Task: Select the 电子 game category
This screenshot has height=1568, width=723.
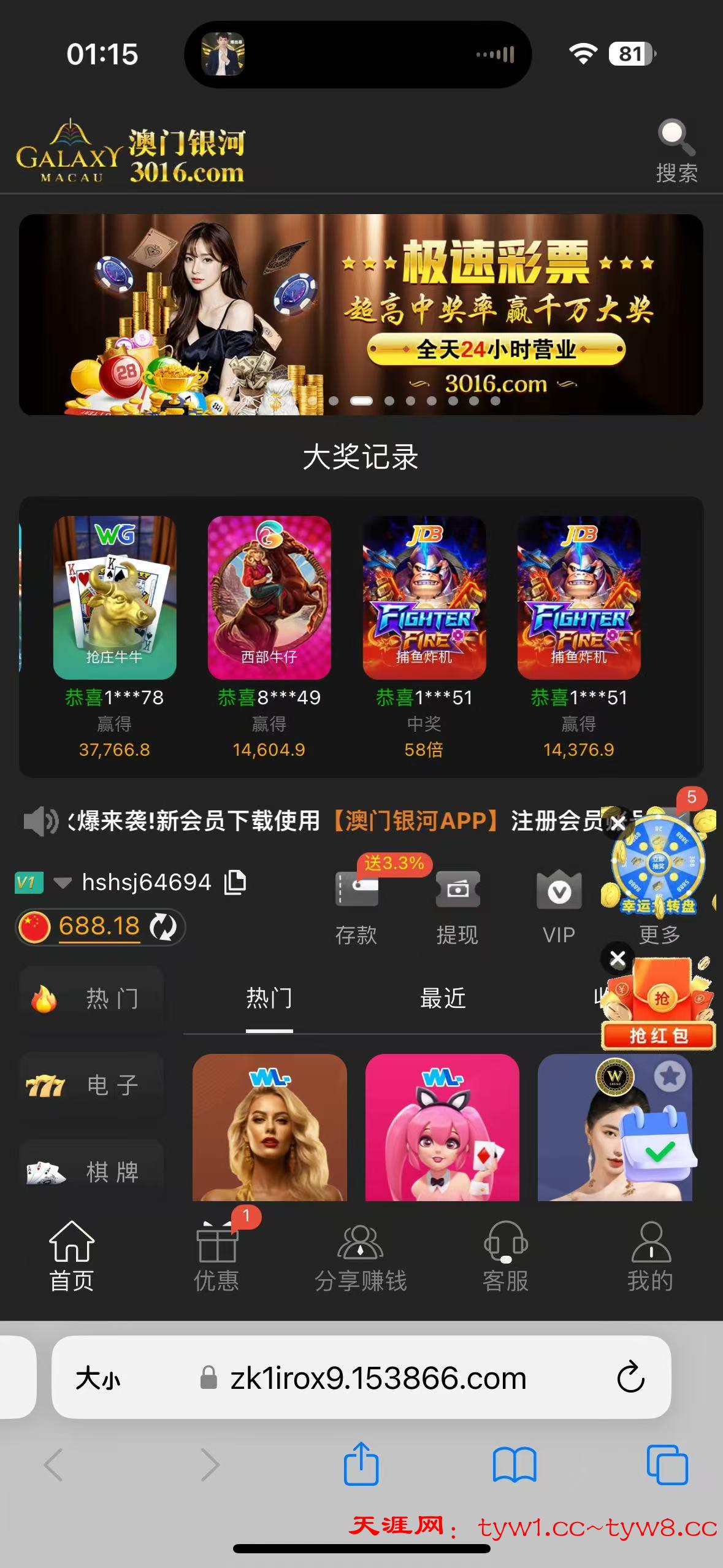Action: click(92, 1085)
